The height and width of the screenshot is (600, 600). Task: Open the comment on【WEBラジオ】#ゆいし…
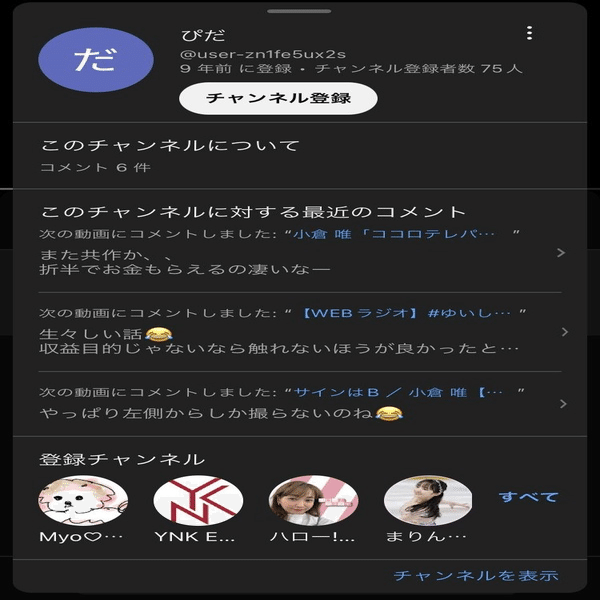click(x=300, y=331)
